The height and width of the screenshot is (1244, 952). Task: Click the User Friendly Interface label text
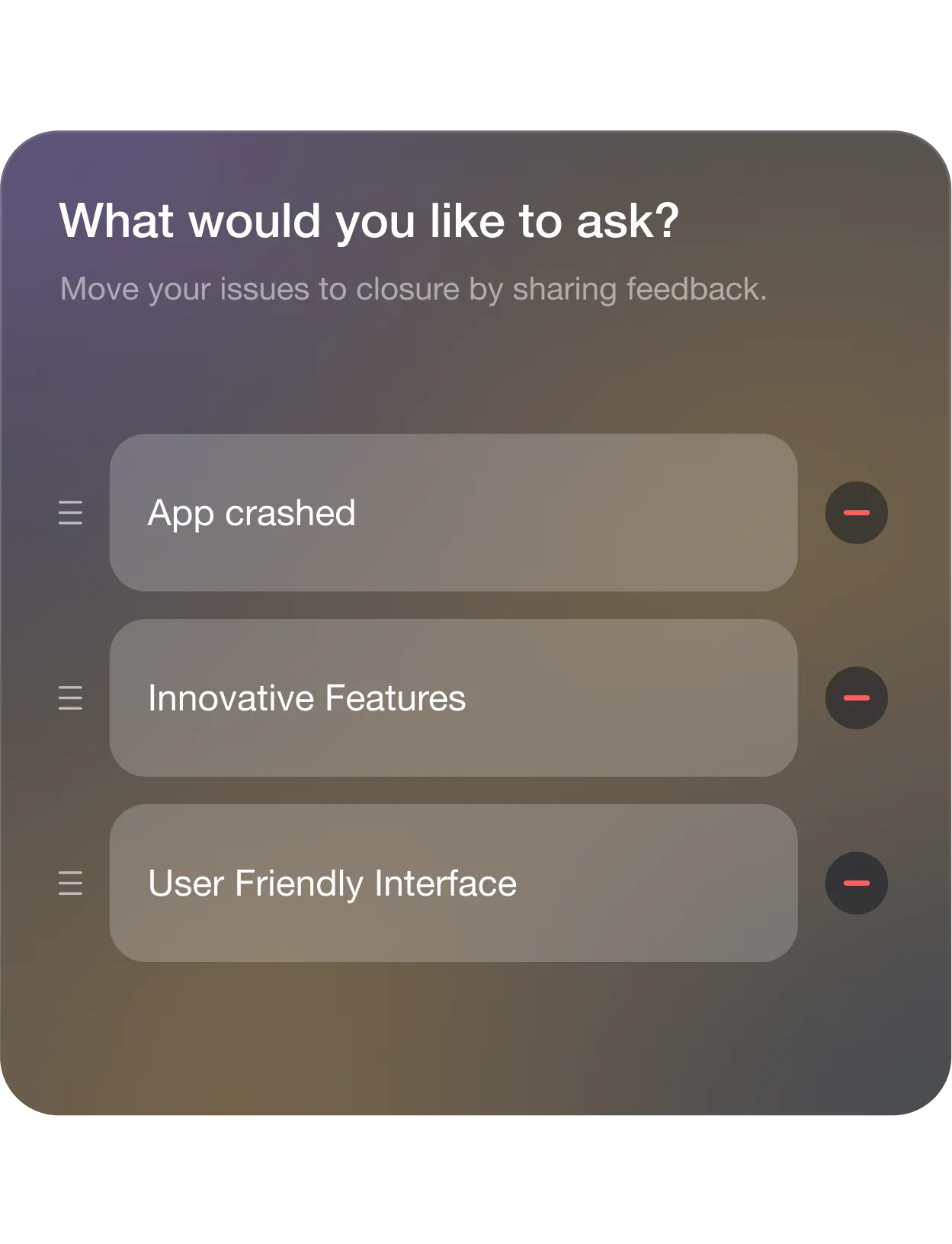[x=333, y=884]
